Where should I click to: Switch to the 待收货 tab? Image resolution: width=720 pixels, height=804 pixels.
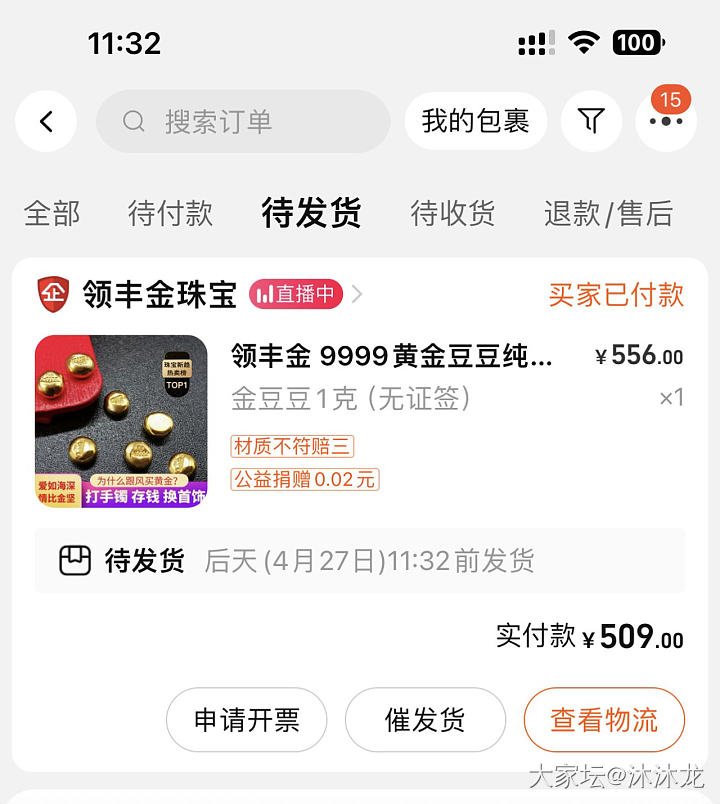click(452, 213)
